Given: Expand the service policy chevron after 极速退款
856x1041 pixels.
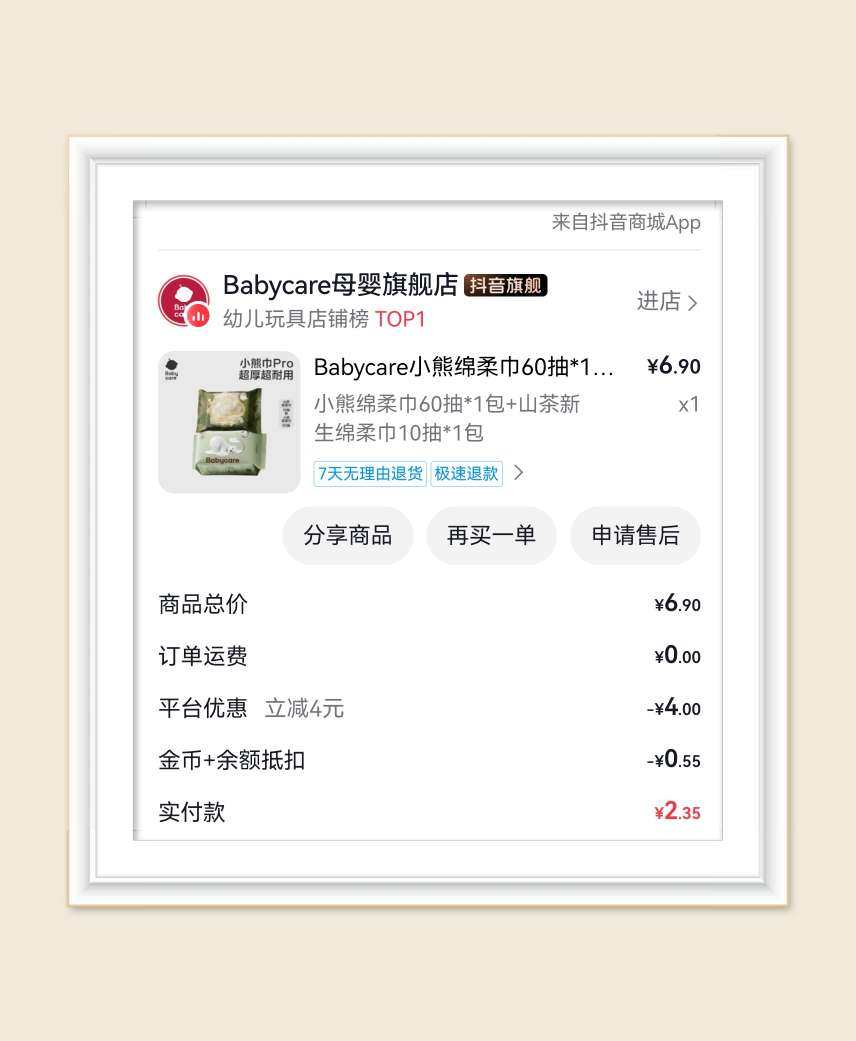Looking at the screenshot, I should (518, 473).
